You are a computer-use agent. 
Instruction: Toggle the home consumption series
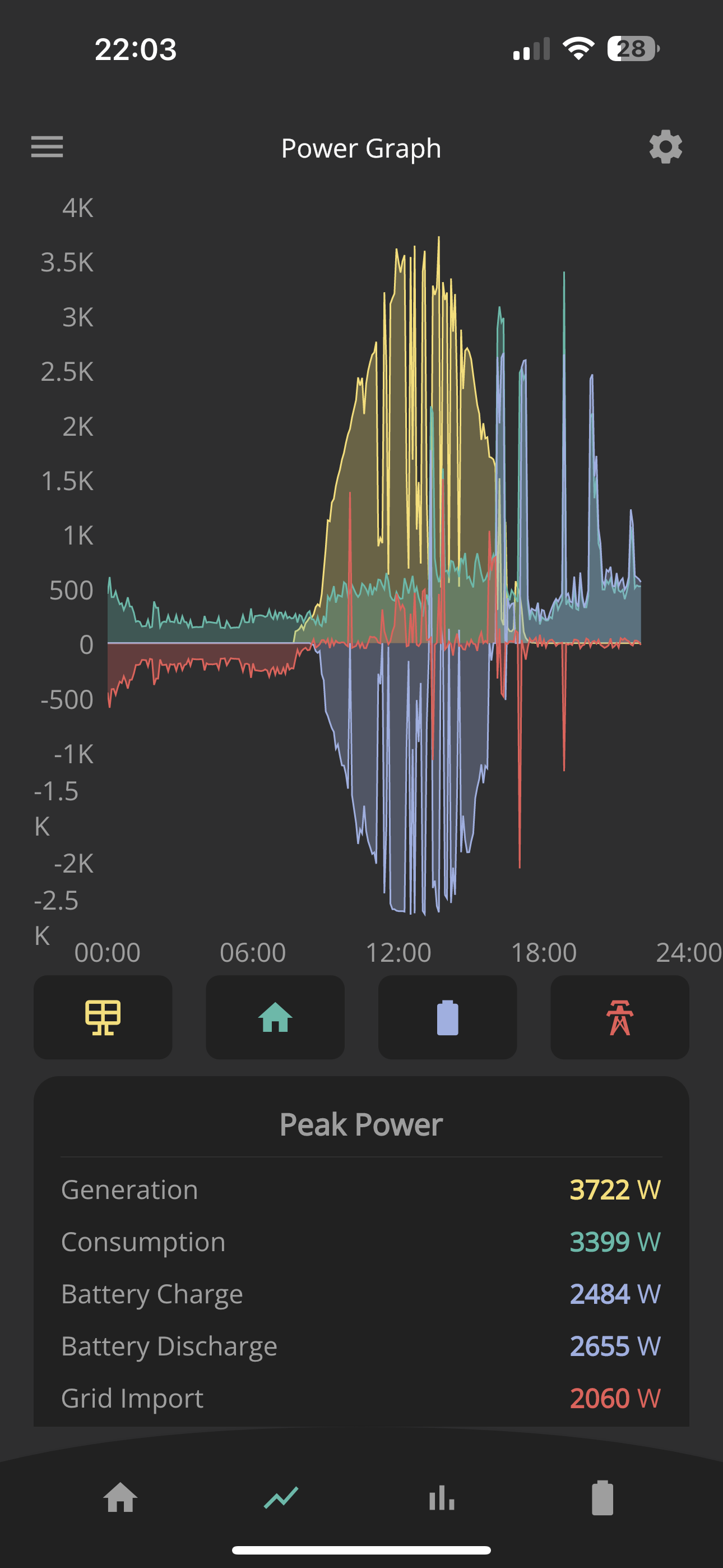click(275, 1017)
